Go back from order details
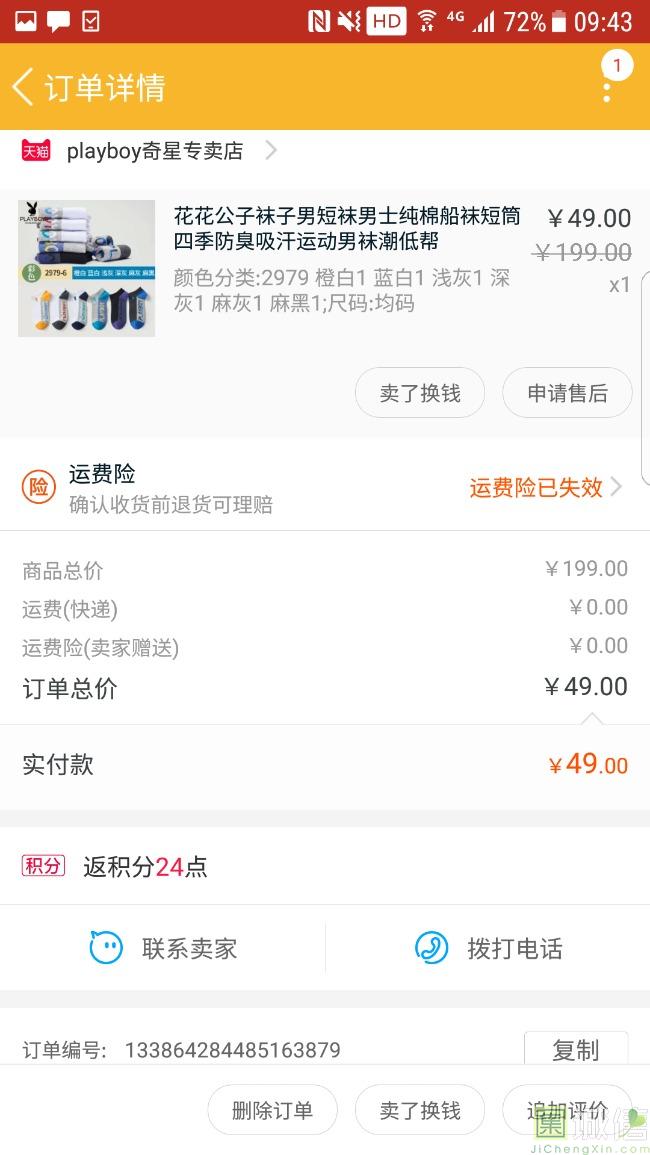The height and width of the screenshot is (1155, 650). [24, 87]
